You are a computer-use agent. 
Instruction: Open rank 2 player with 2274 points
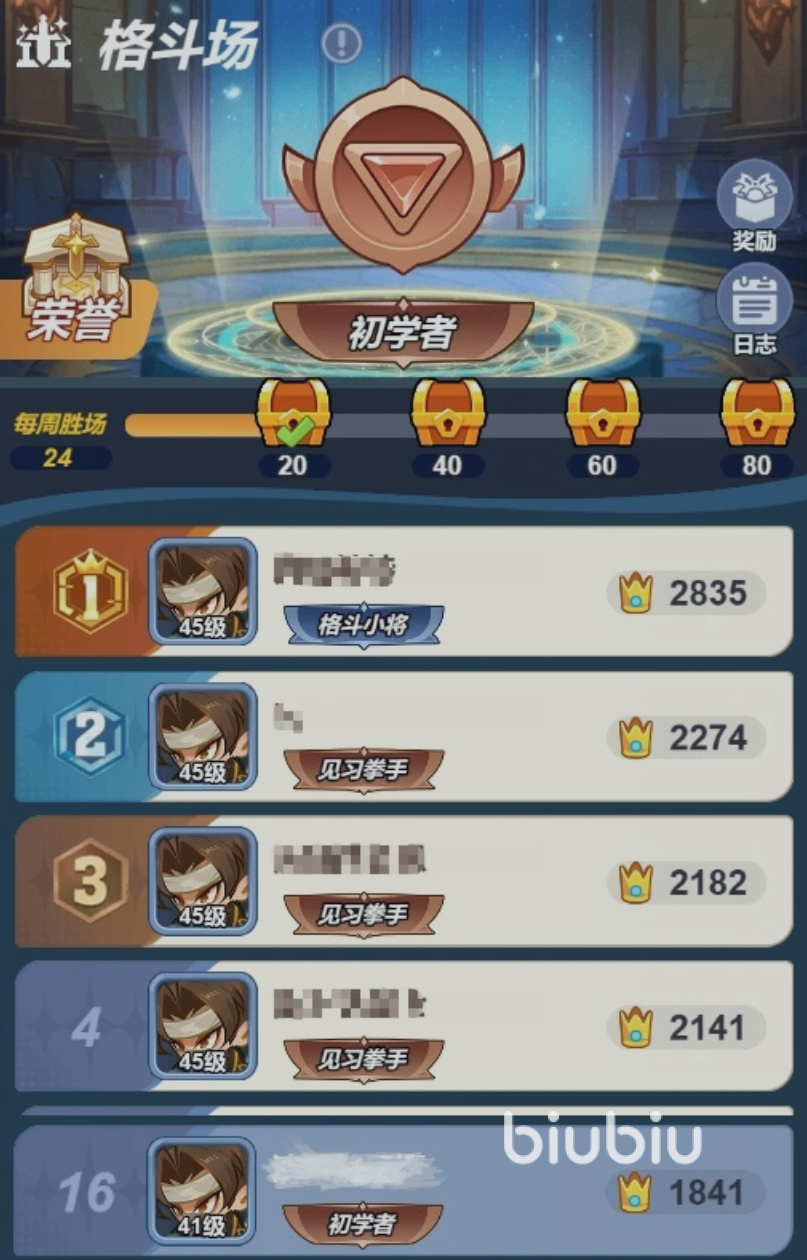tap(404, 737)
